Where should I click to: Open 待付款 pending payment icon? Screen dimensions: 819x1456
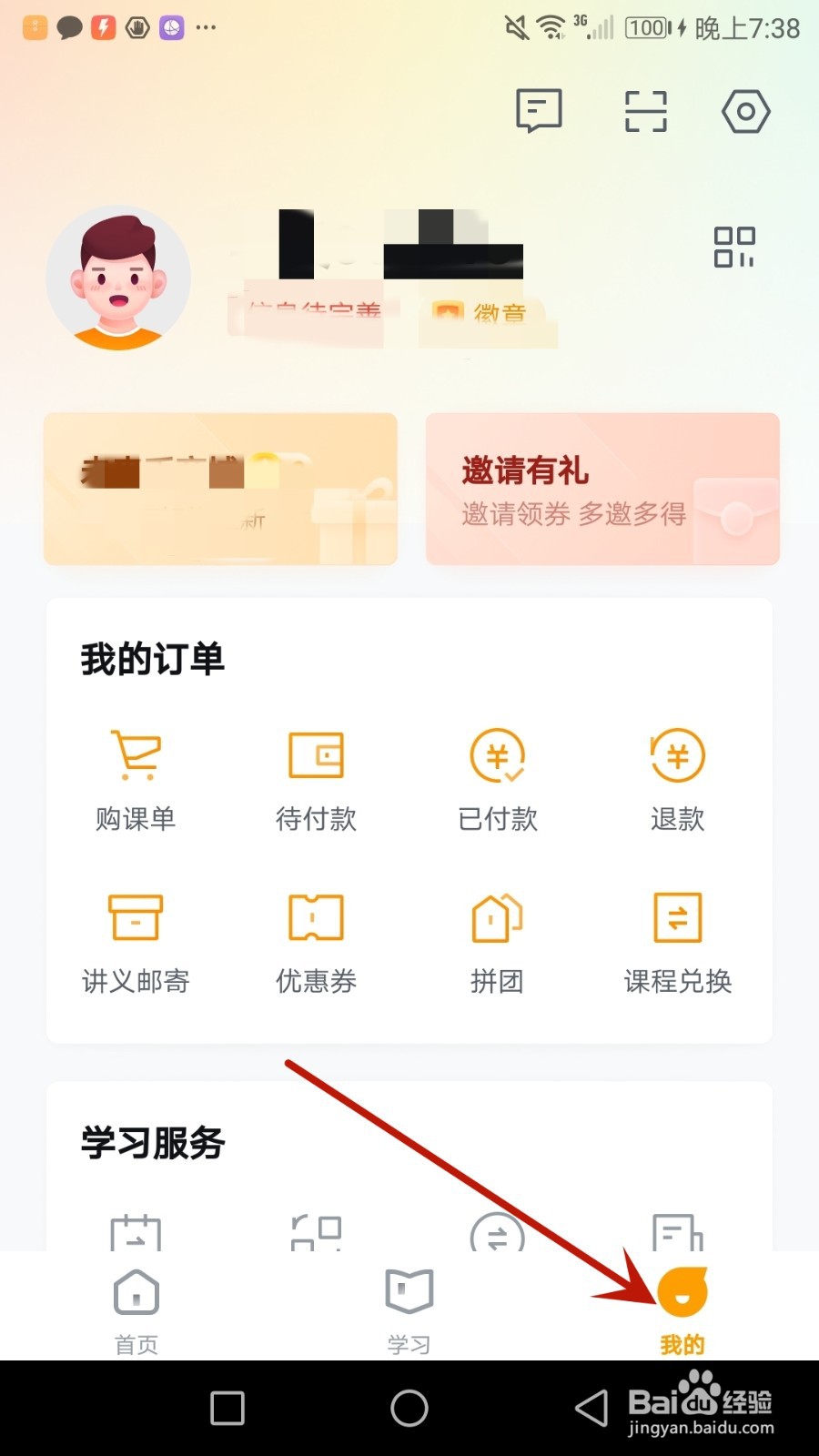[316, 778]
